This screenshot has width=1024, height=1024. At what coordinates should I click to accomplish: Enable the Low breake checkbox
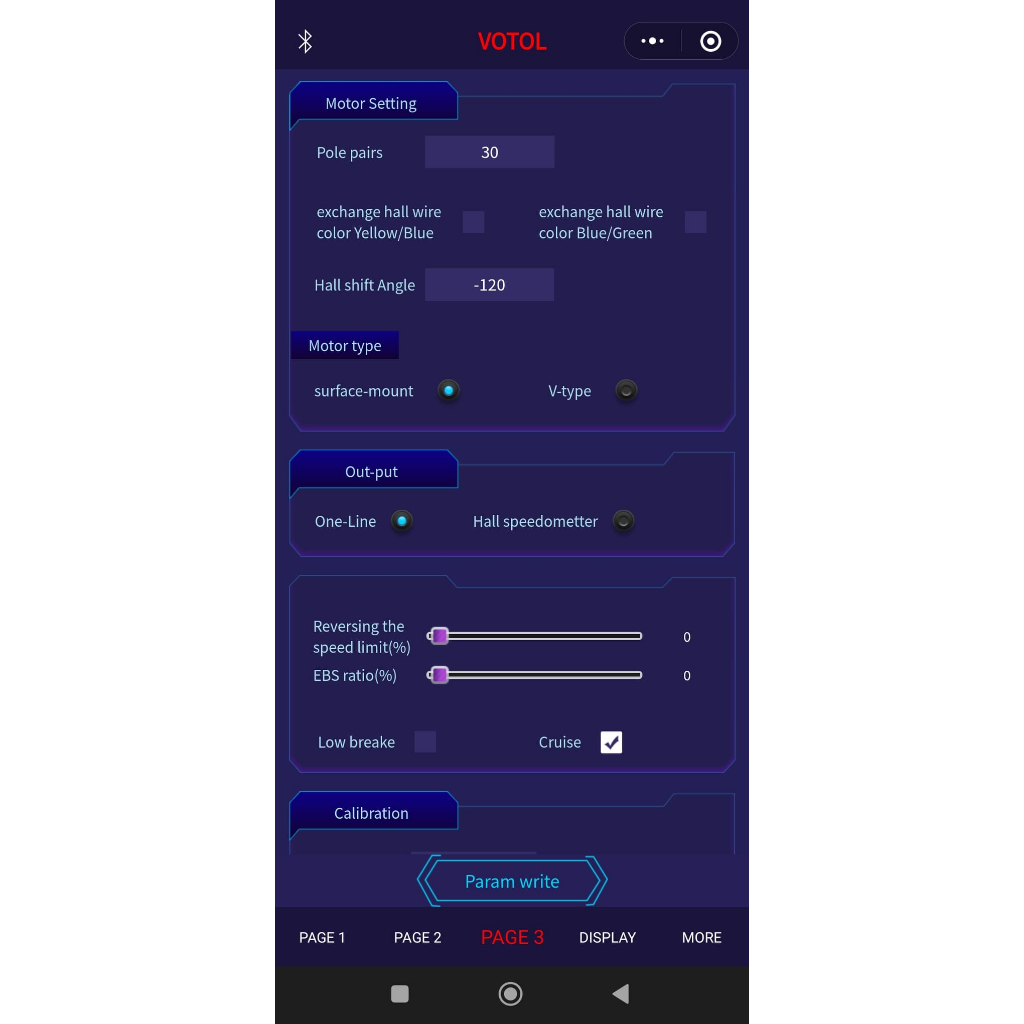tap(425, 742)
